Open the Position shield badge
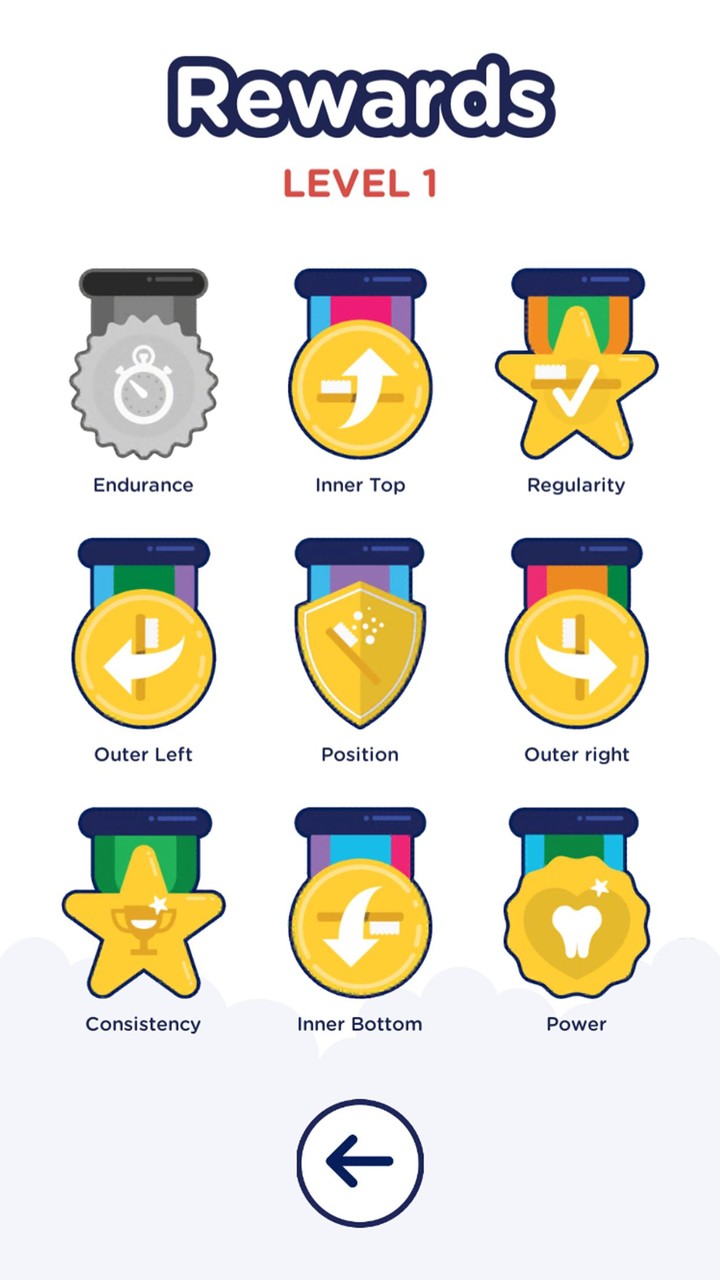The width and height of the screenshot is (720, 1280). (x=360, y=650)
